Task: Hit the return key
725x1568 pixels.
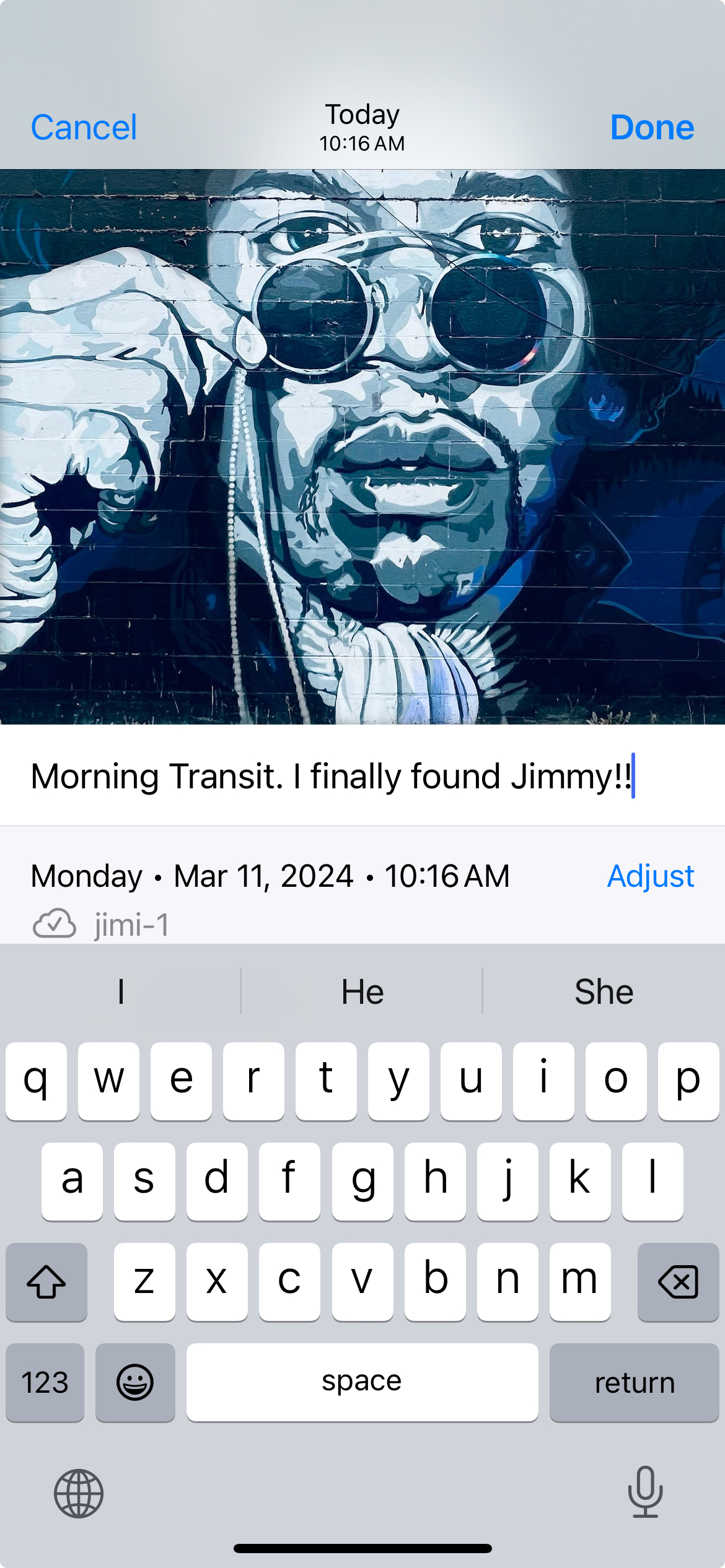Action: coord(634,1382)
